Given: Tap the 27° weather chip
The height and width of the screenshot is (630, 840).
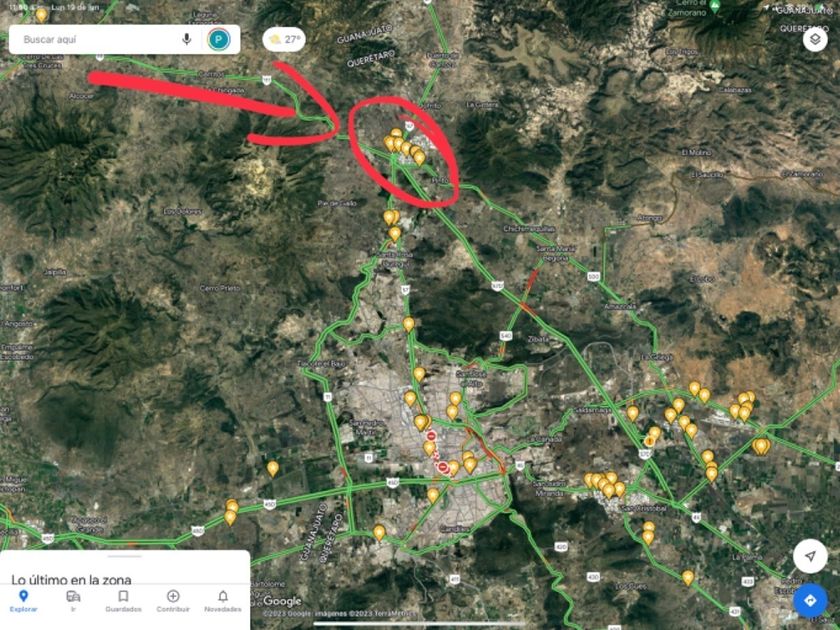Looking at the screenshot, I should (284, 40).
